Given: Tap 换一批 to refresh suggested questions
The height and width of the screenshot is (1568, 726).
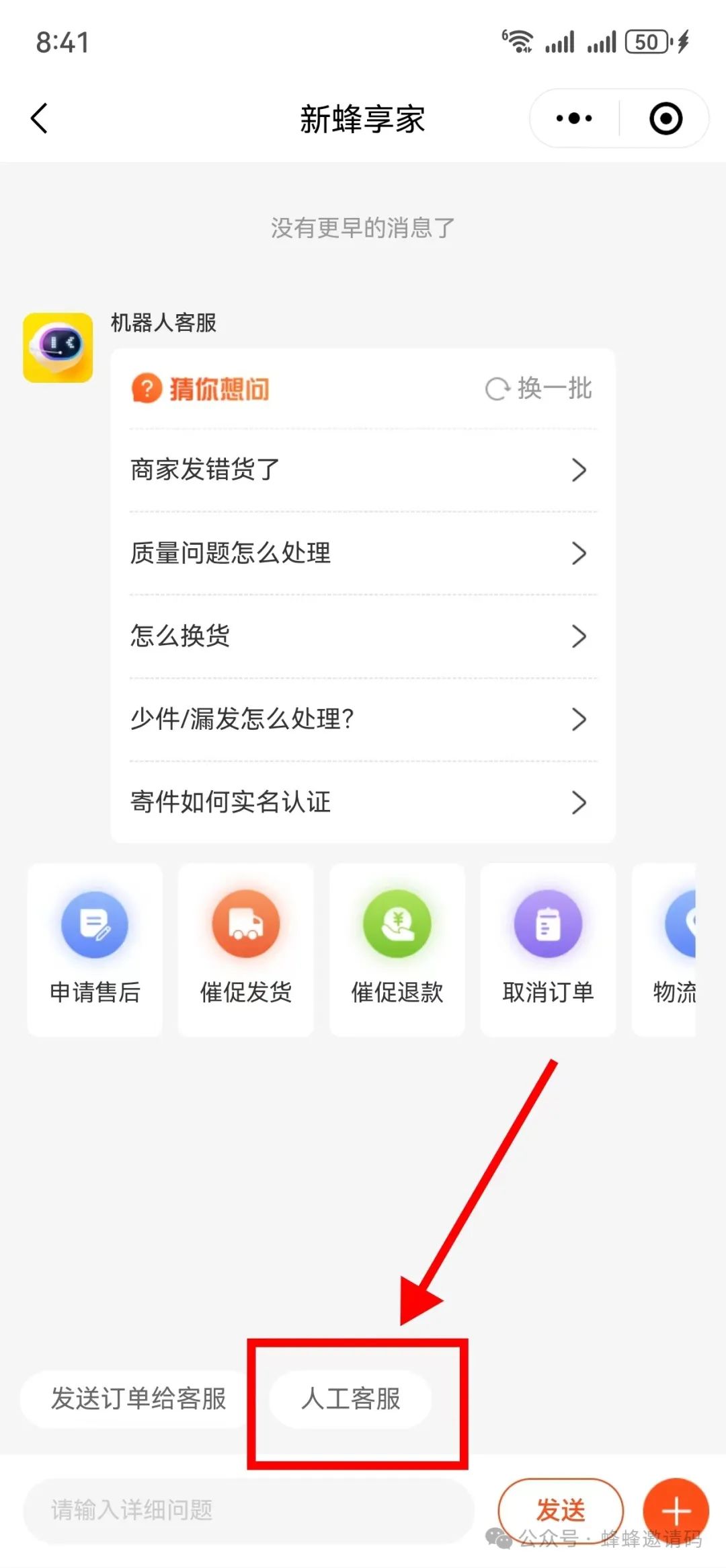Looking at the screenshot, I should (x=538, y=387).
